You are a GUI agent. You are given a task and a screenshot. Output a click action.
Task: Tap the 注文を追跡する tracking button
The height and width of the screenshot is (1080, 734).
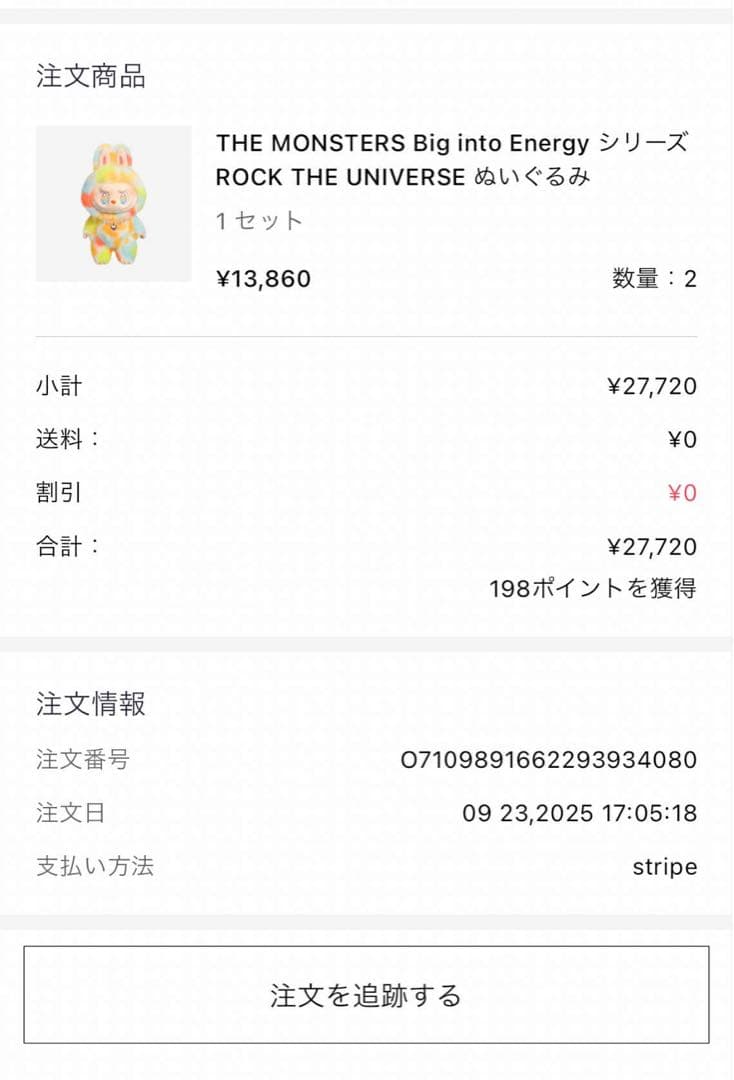[x=366, y=996]
